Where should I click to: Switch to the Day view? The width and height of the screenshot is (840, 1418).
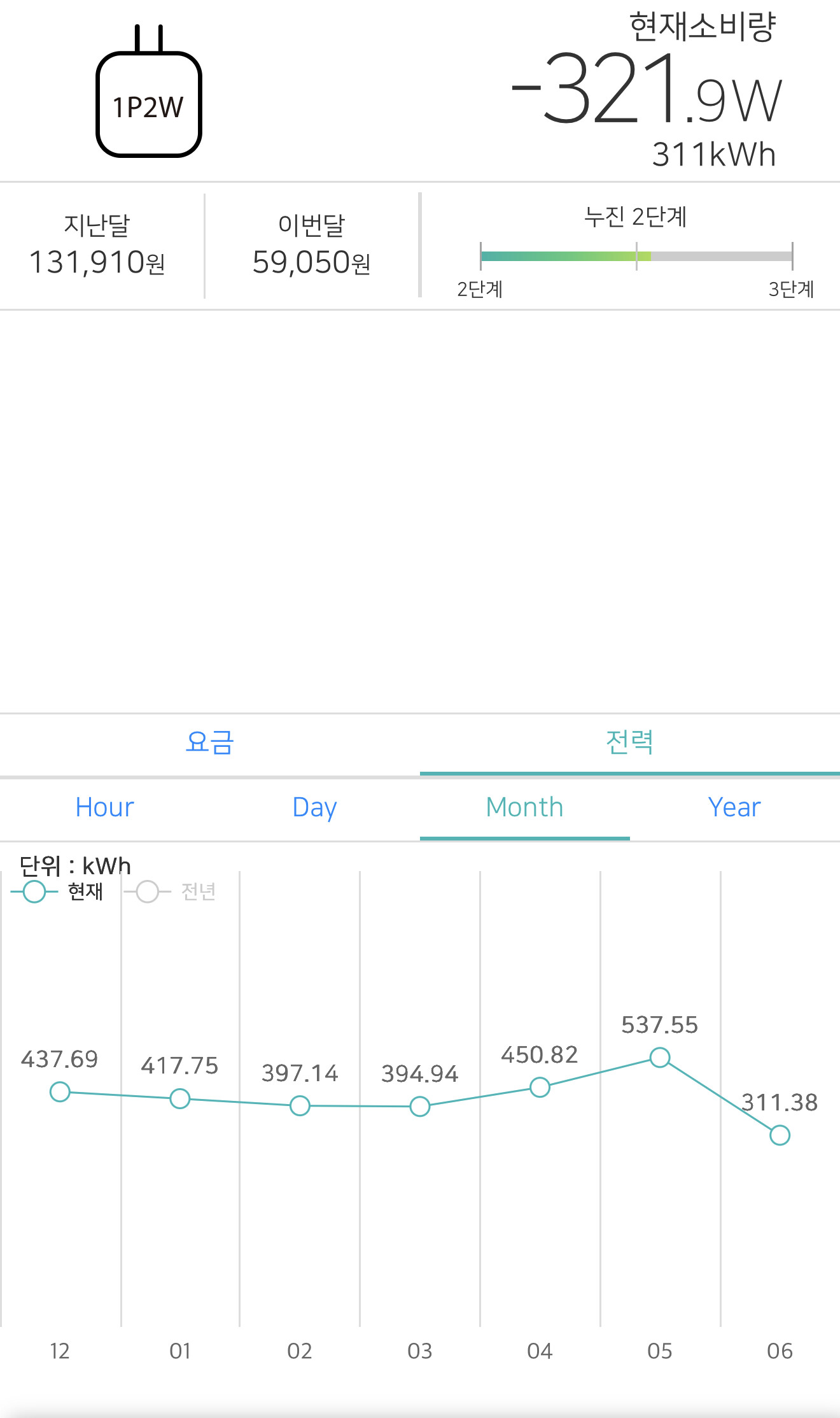pos(315,807)
